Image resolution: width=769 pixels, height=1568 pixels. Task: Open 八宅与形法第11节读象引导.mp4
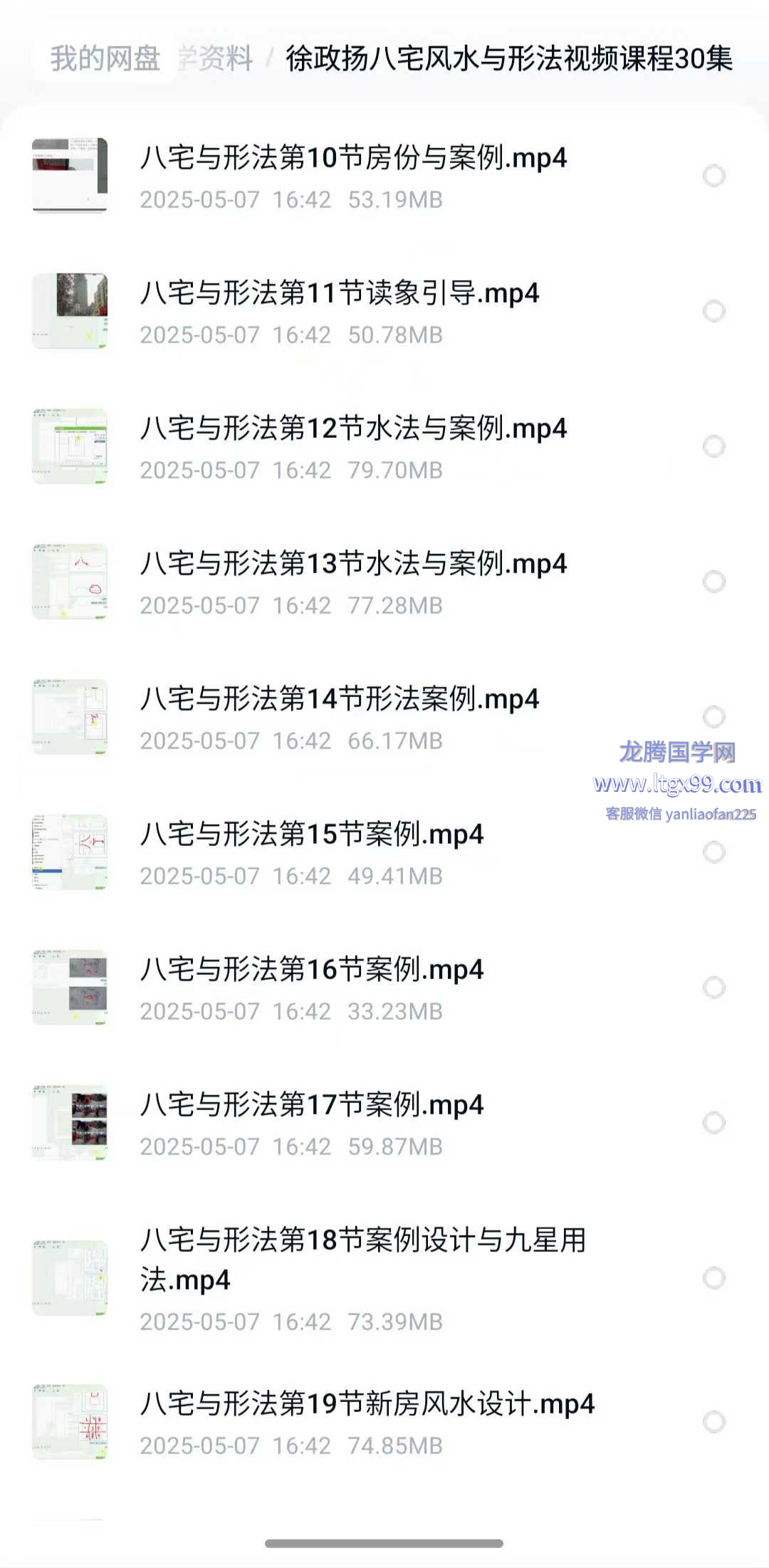point(339,293)
